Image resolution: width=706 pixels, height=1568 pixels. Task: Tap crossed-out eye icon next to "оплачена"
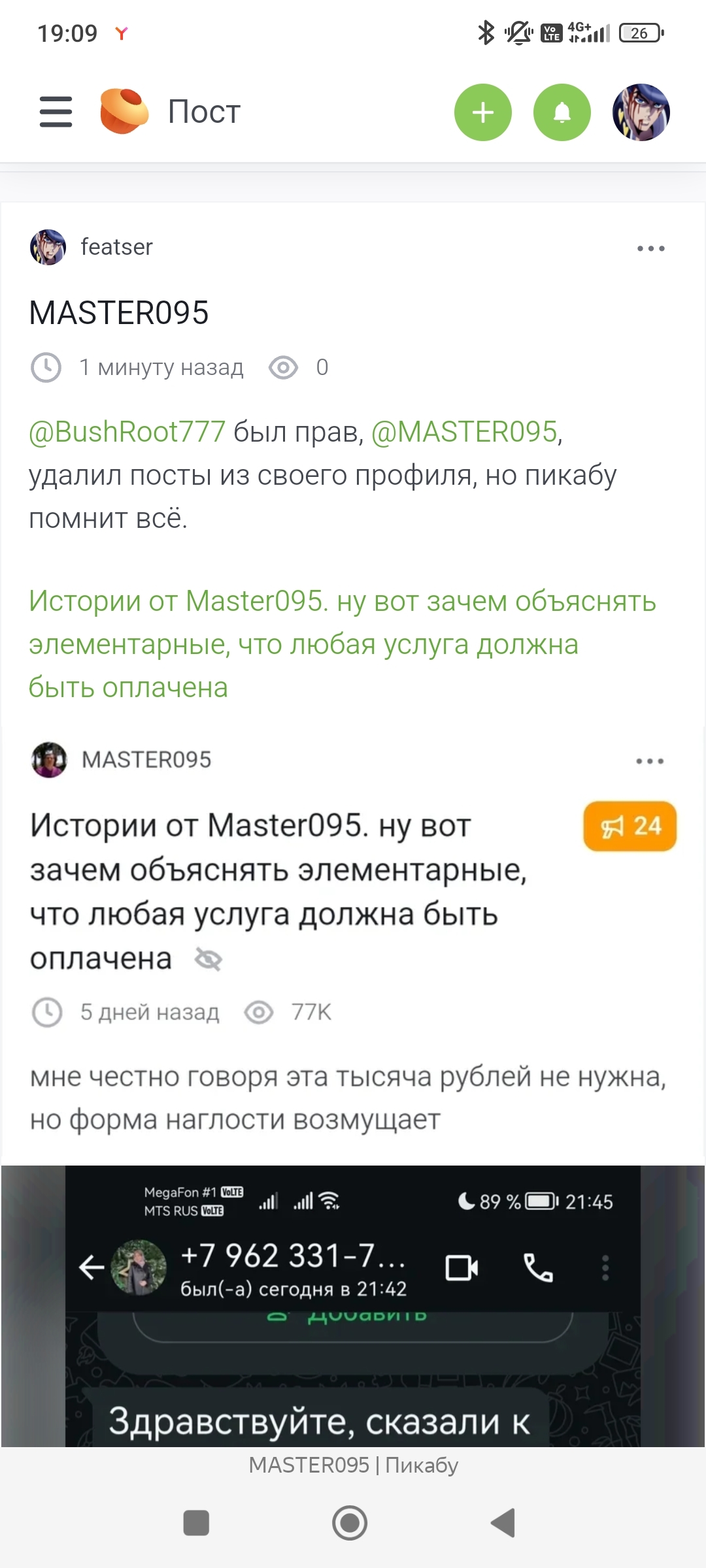click(x=209, y=960)
